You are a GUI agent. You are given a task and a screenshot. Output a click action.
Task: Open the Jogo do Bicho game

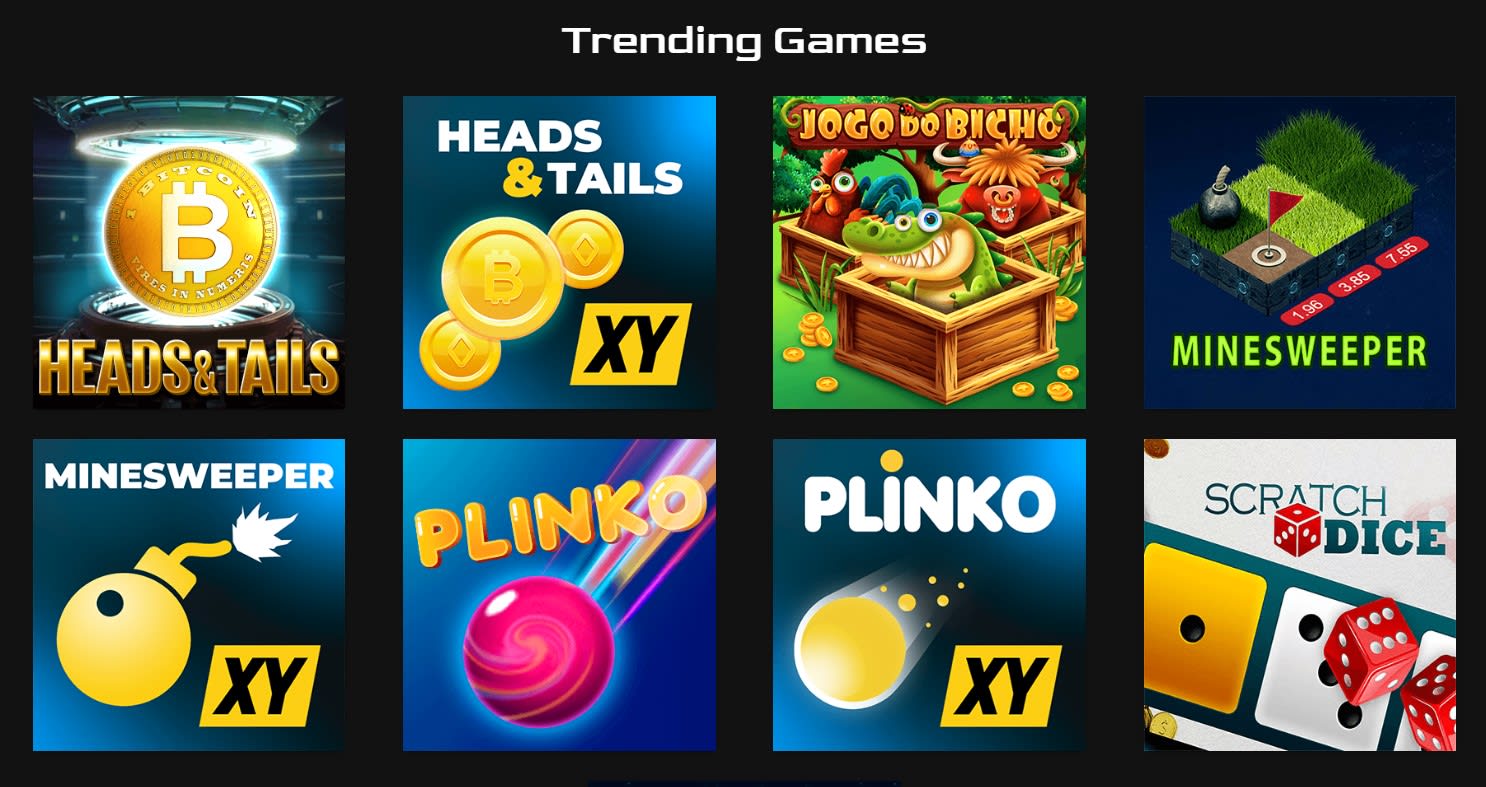pyautogui.click(x=929, y=252)
